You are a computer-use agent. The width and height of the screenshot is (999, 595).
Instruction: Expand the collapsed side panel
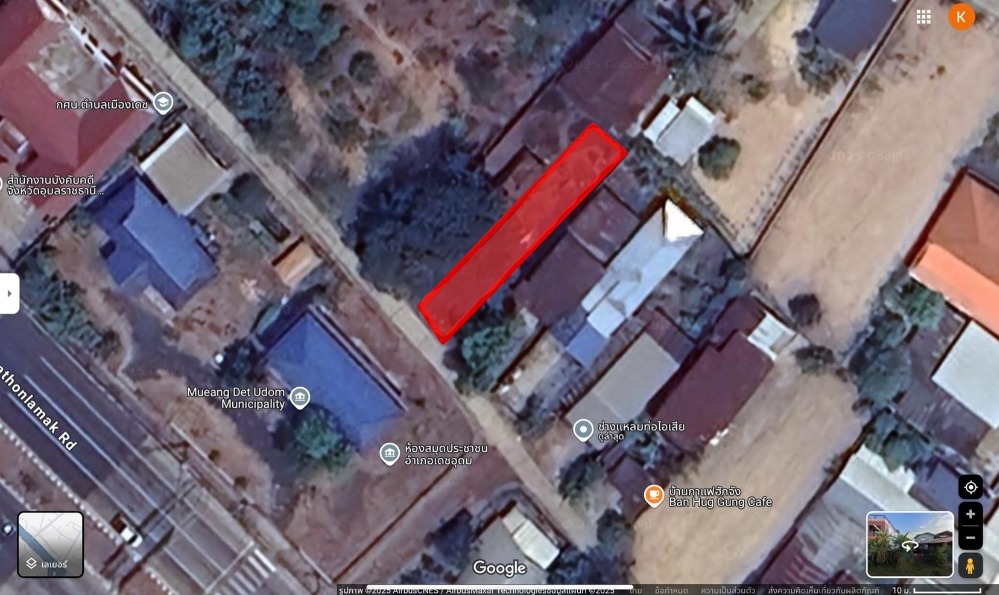point(9,293)
